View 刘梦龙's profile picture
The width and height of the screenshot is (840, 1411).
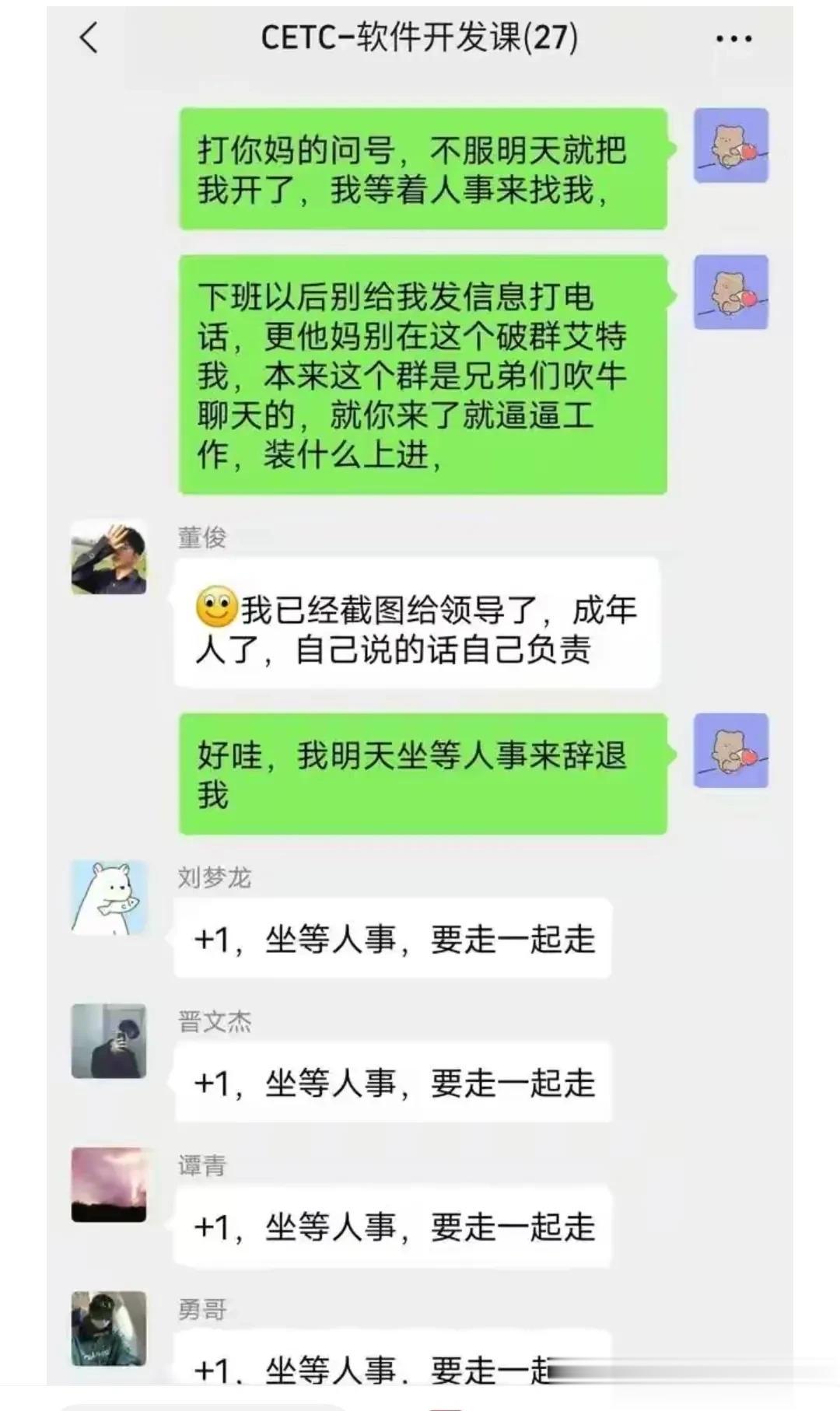(109, 898)
